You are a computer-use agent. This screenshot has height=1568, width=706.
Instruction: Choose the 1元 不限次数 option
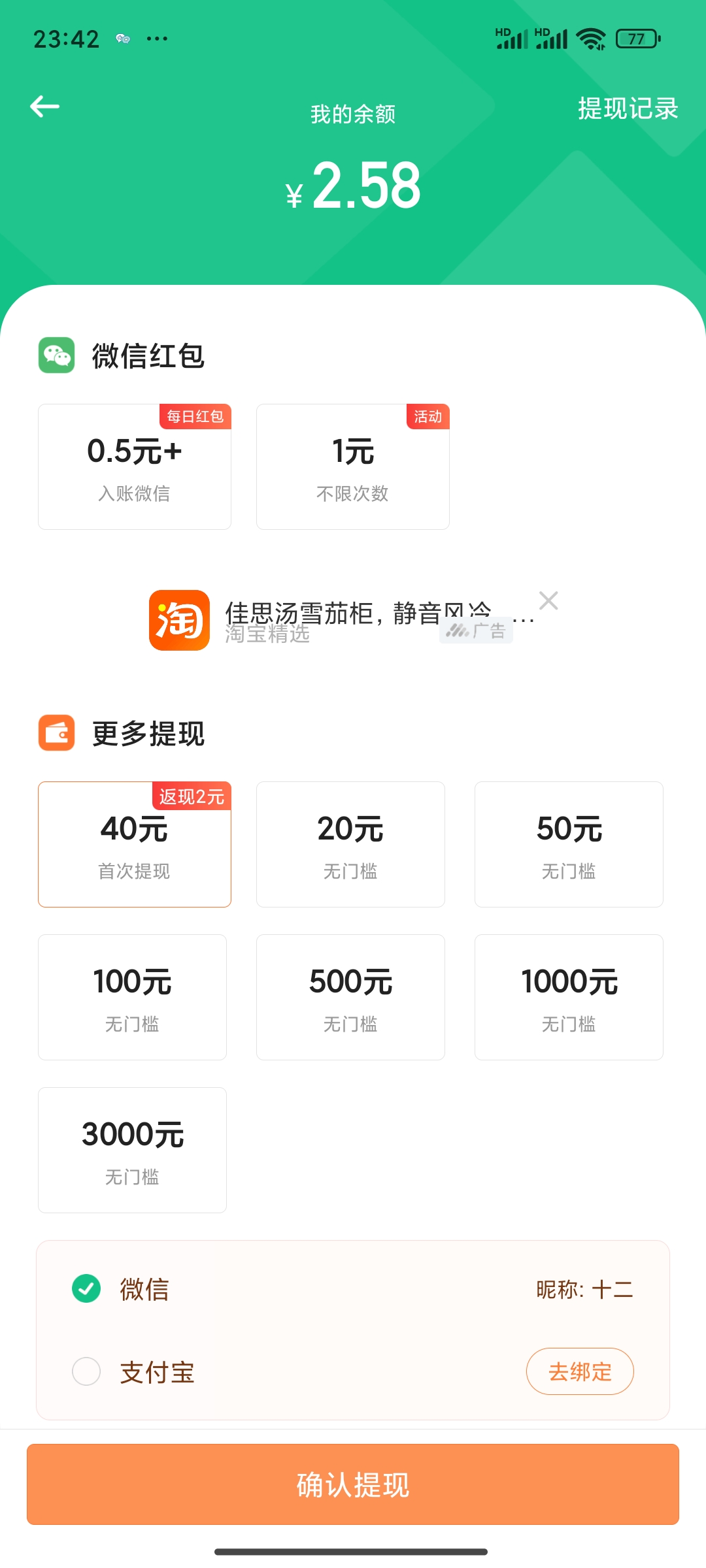[x=353, y=466]
